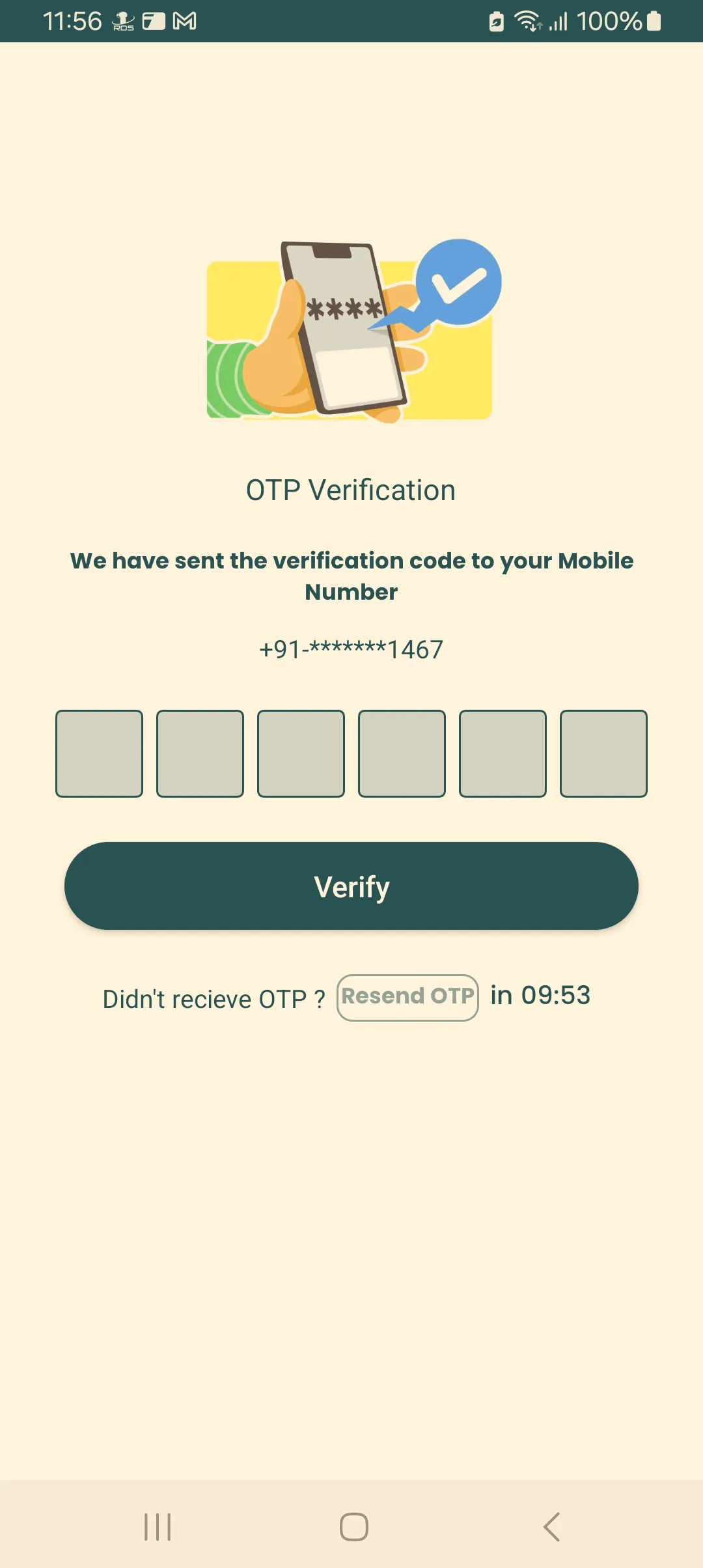The width and height of the screenshot is (703, 1568).
Task: Tap the Resend OTP button
Action: point(407,997)
